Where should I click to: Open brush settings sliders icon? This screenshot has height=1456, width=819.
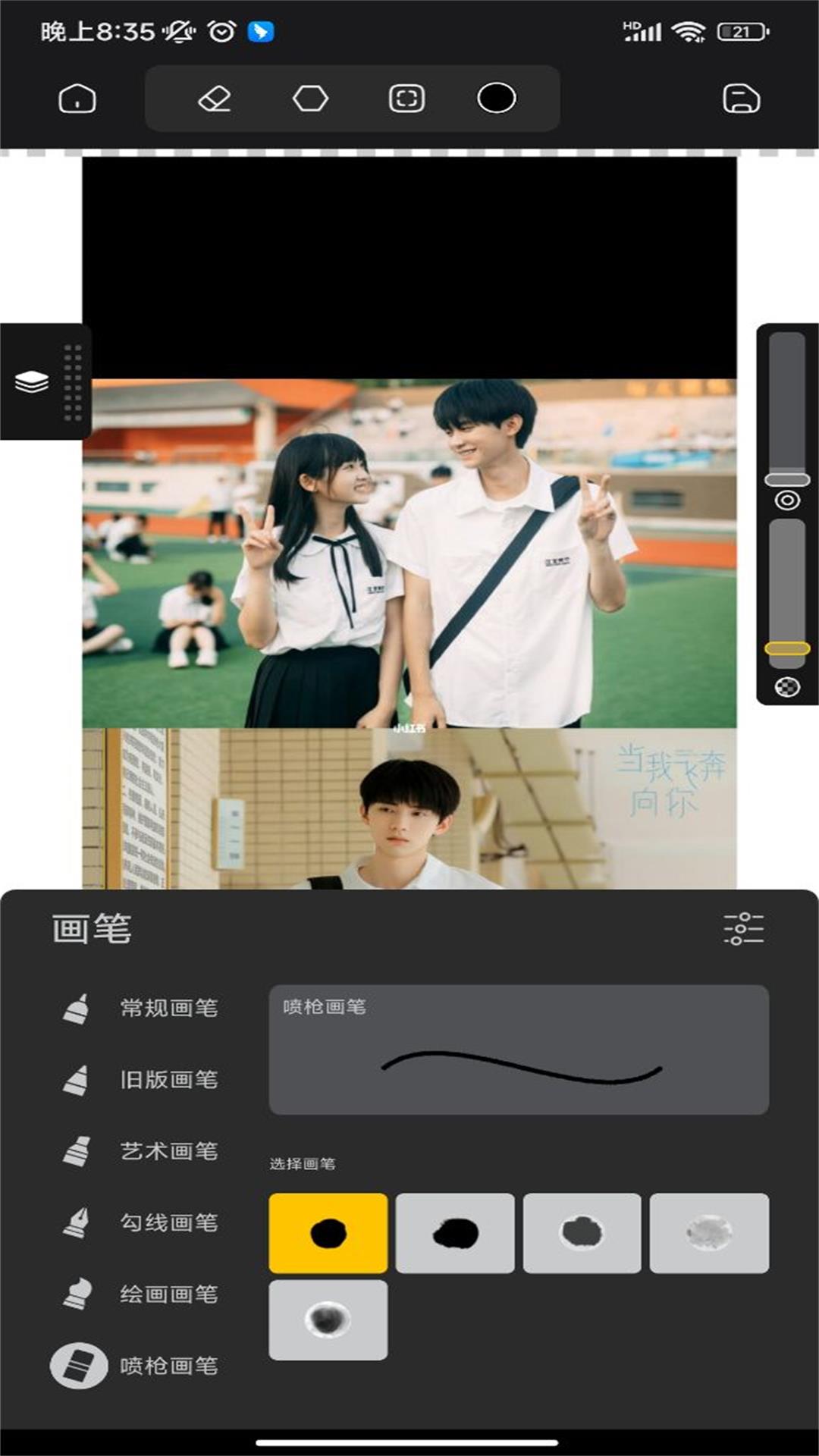point(743,929)
